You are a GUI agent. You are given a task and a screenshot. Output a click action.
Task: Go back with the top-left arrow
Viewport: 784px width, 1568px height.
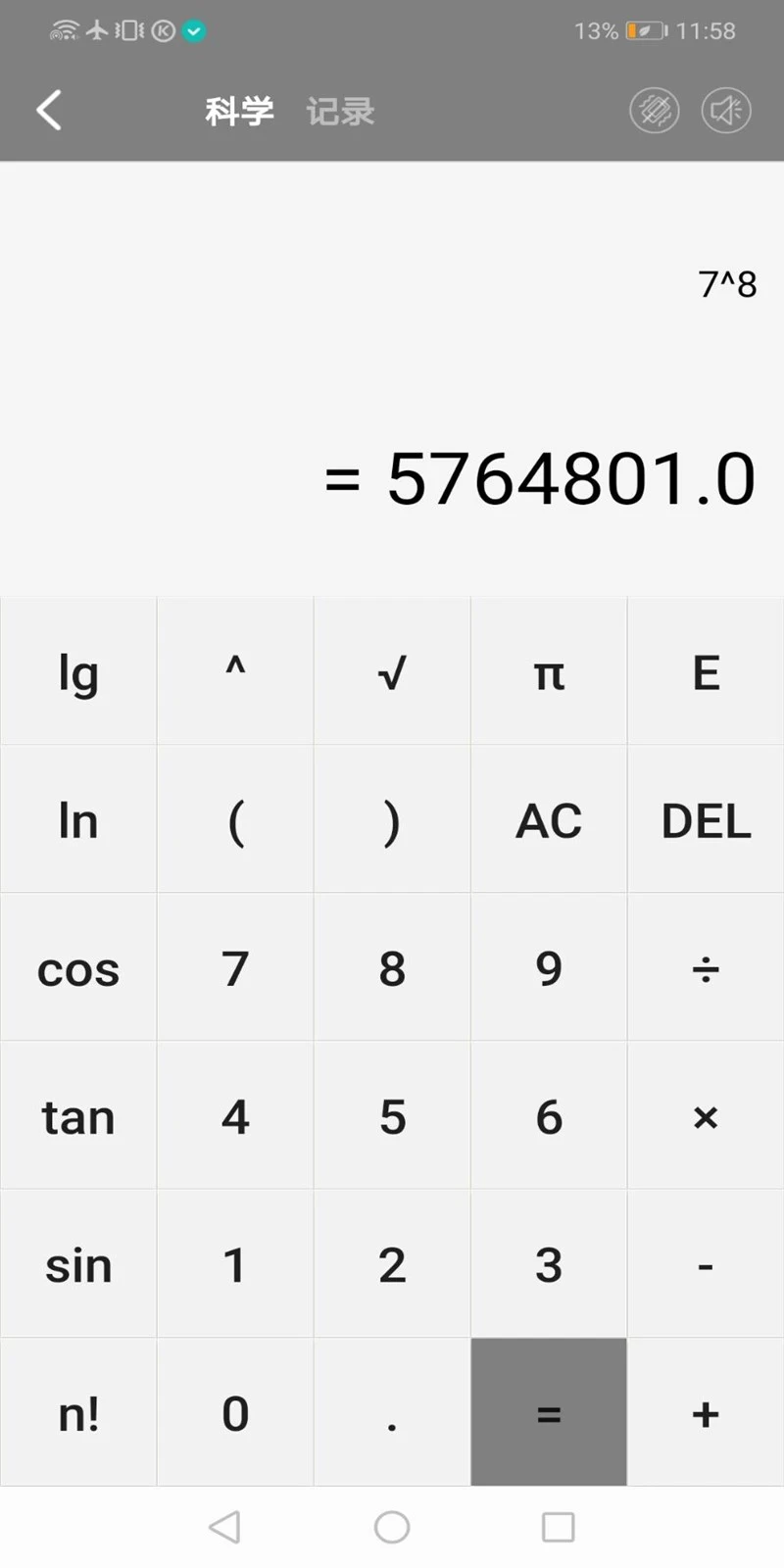coord(49,110)
